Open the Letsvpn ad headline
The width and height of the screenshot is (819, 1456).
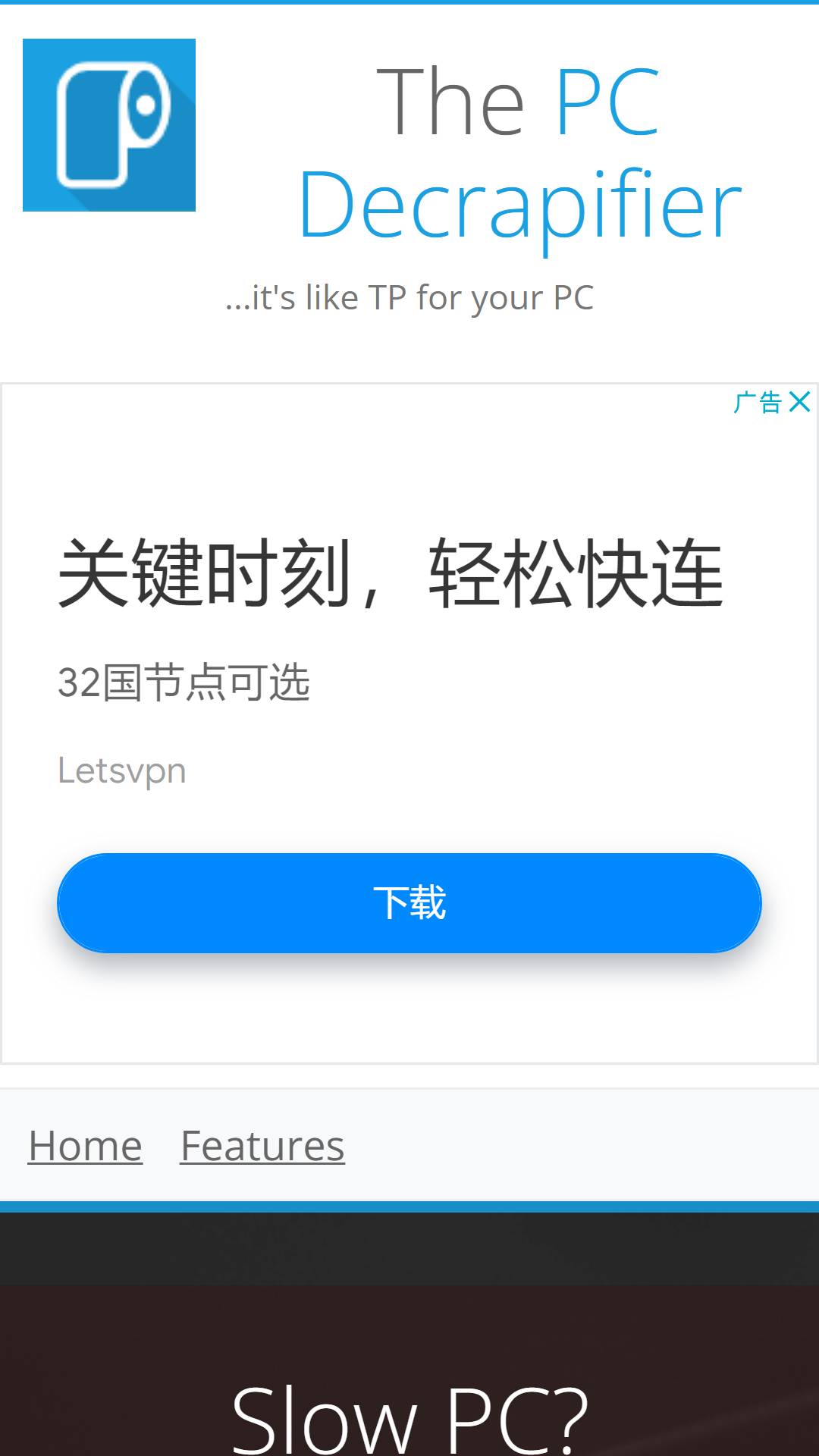tap(391, 573)
